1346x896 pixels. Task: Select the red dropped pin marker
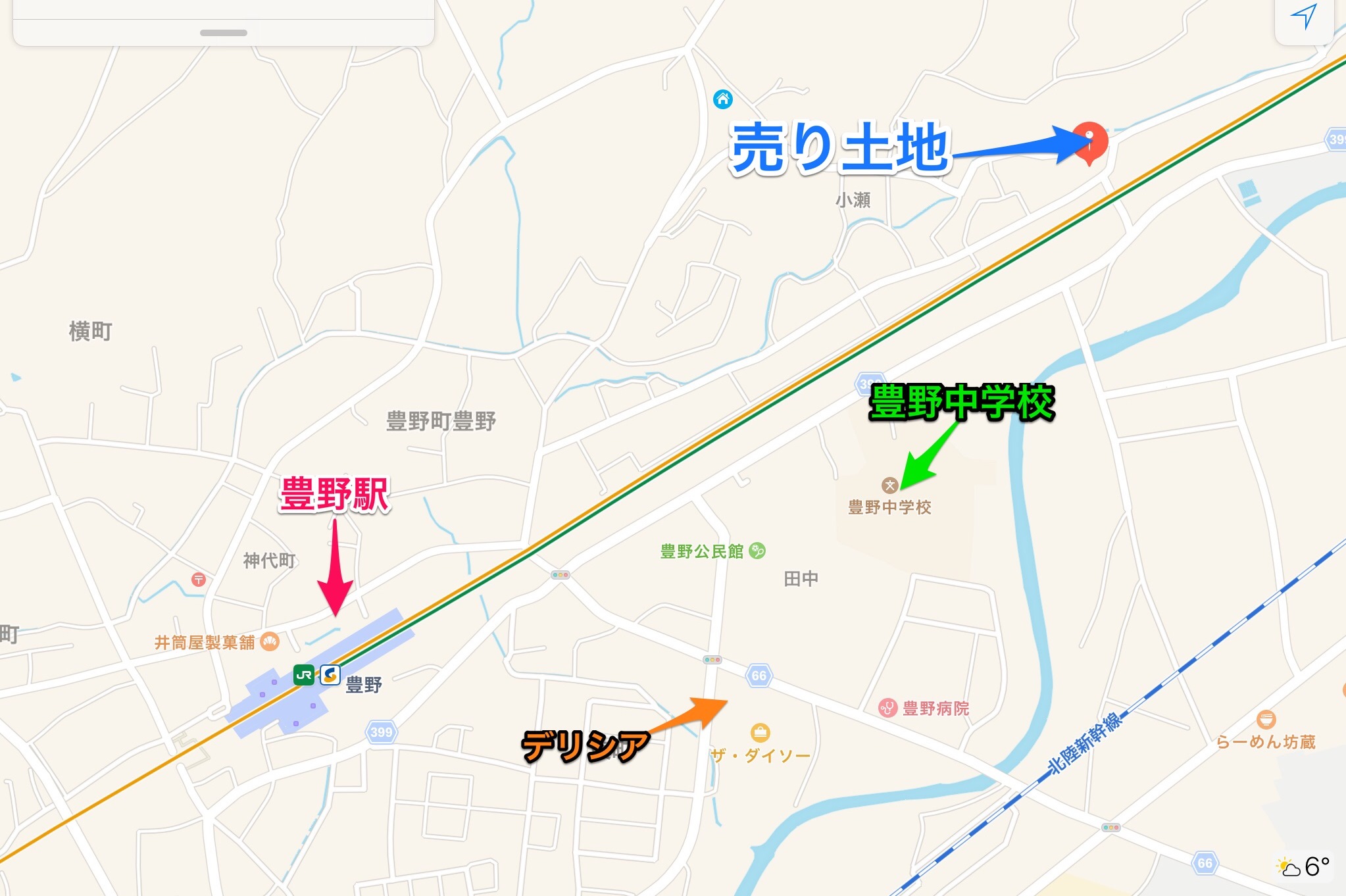(x=1089, y=140)
